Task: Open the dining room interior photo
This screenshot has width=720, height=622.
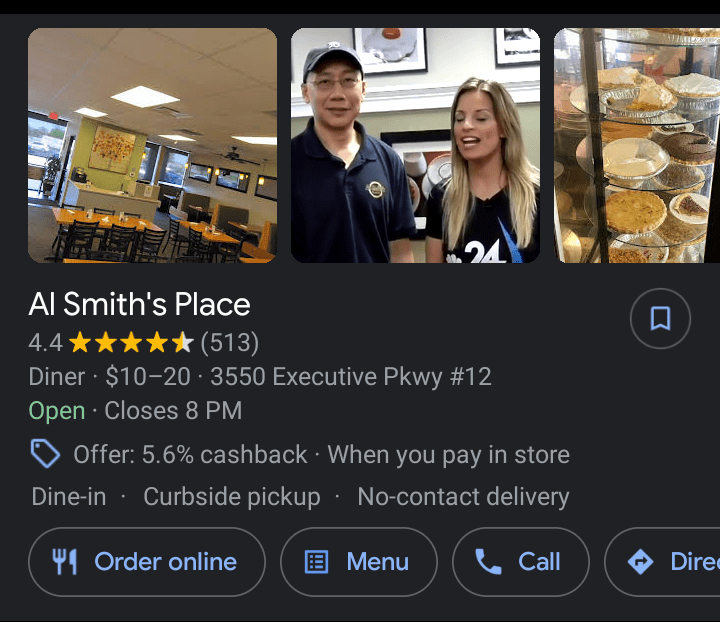Action: (x=152, y=146)
